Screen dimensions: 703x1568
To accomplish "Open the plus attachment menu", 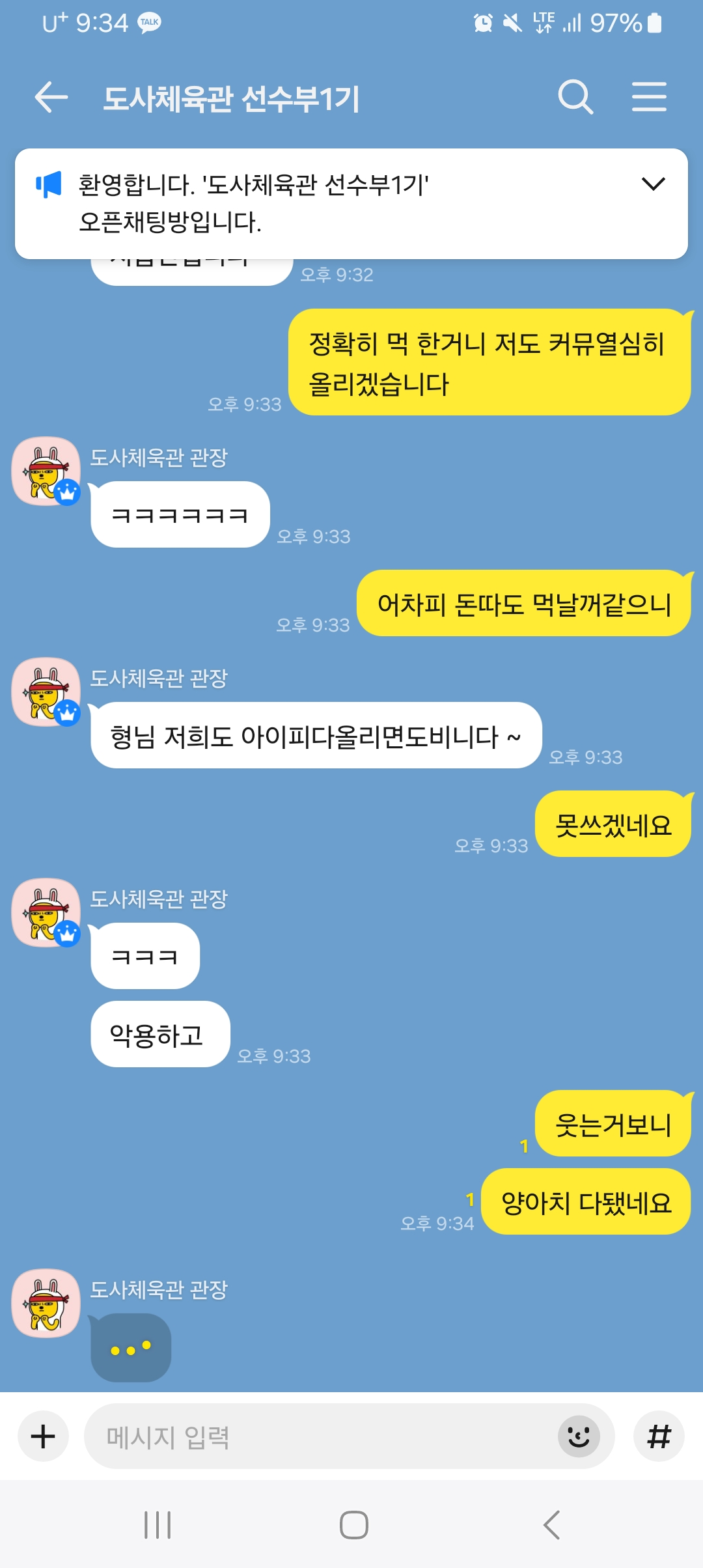I will [x=43, y=1436].
